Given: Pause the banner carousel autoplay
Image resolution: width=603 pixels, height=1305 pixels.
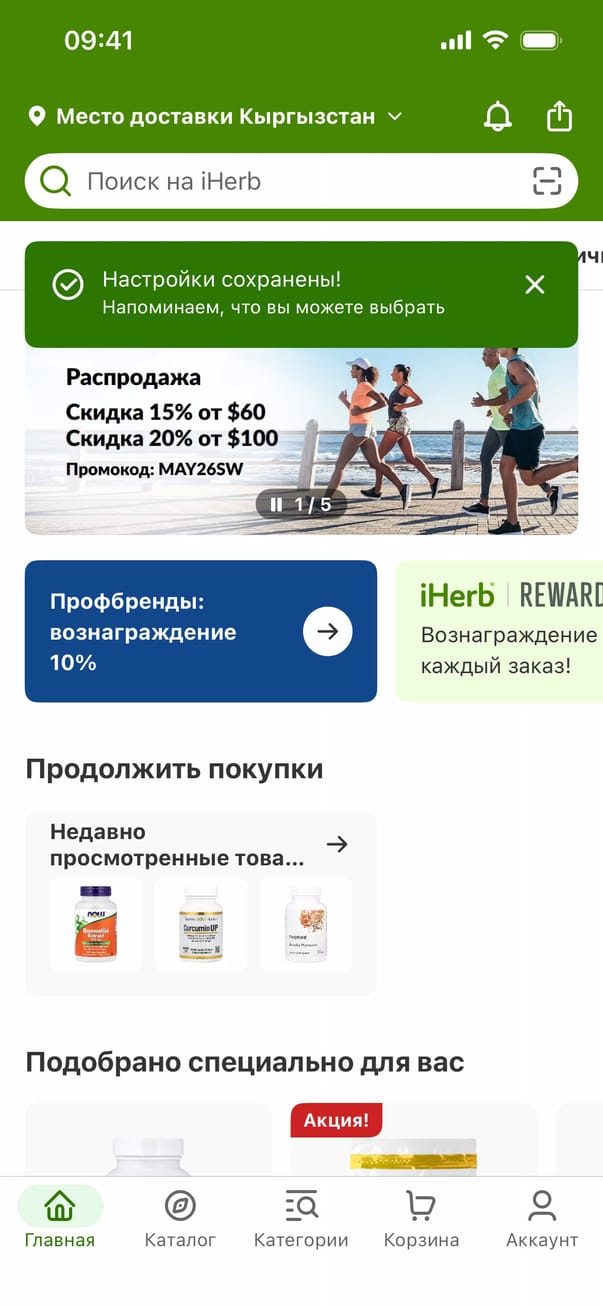Looking at the screenshot, I should [x=276, y=504].
